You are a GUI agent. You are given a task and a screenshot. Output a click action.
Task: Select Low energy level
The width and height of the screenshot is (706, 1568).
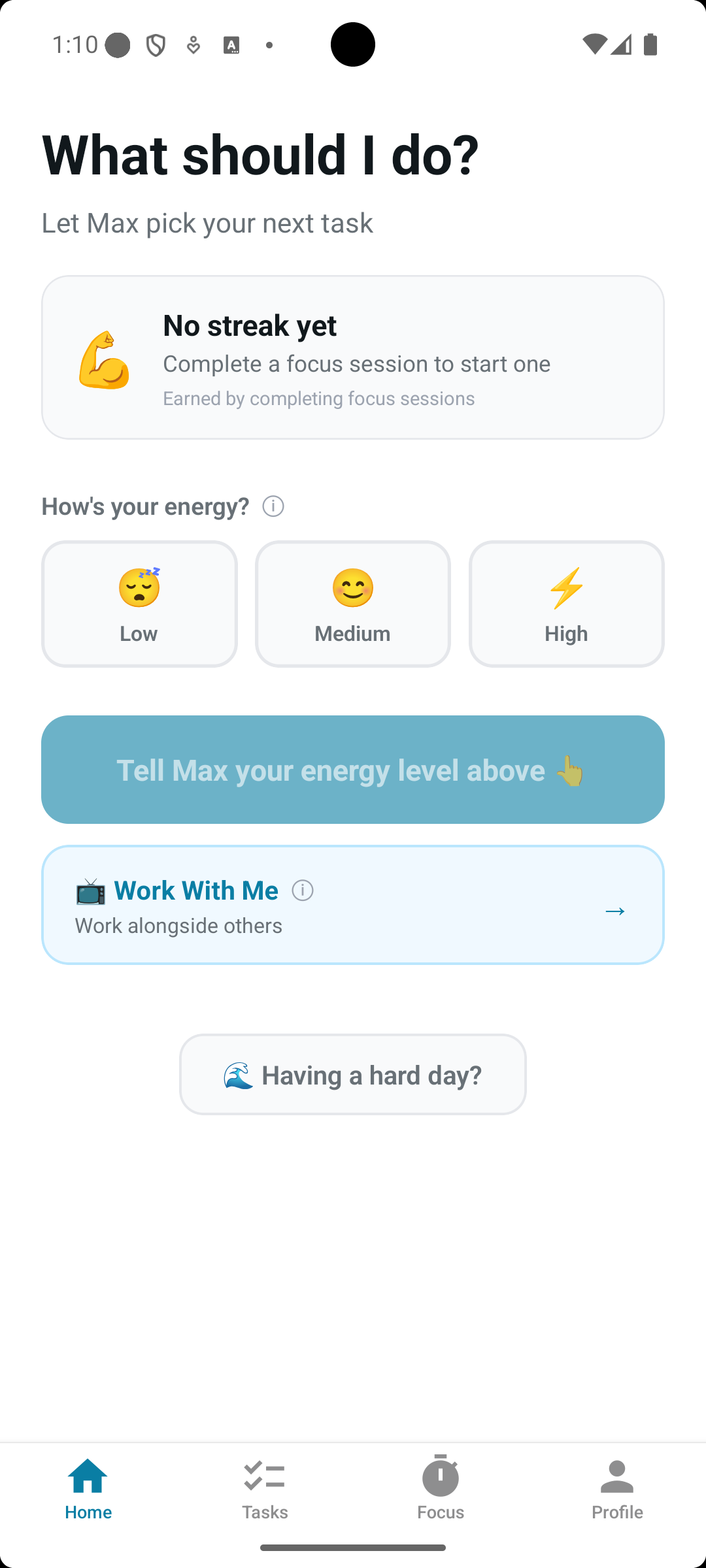[139, 604]
